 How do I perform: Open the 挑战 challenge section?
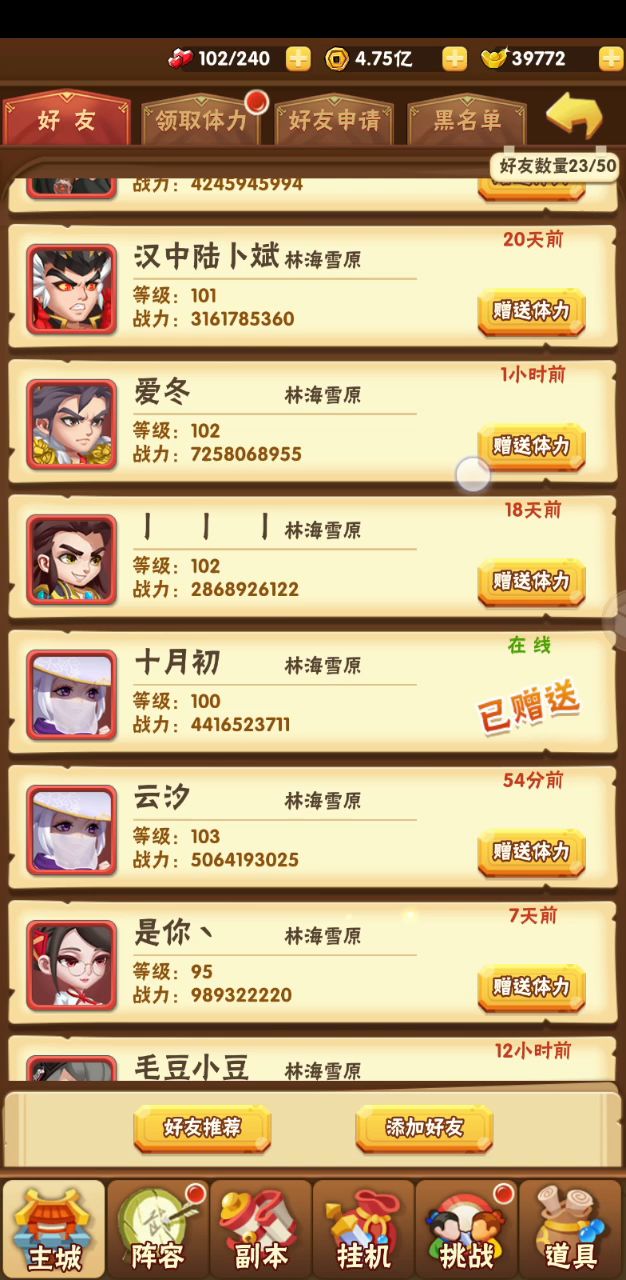coord(467,1228)
